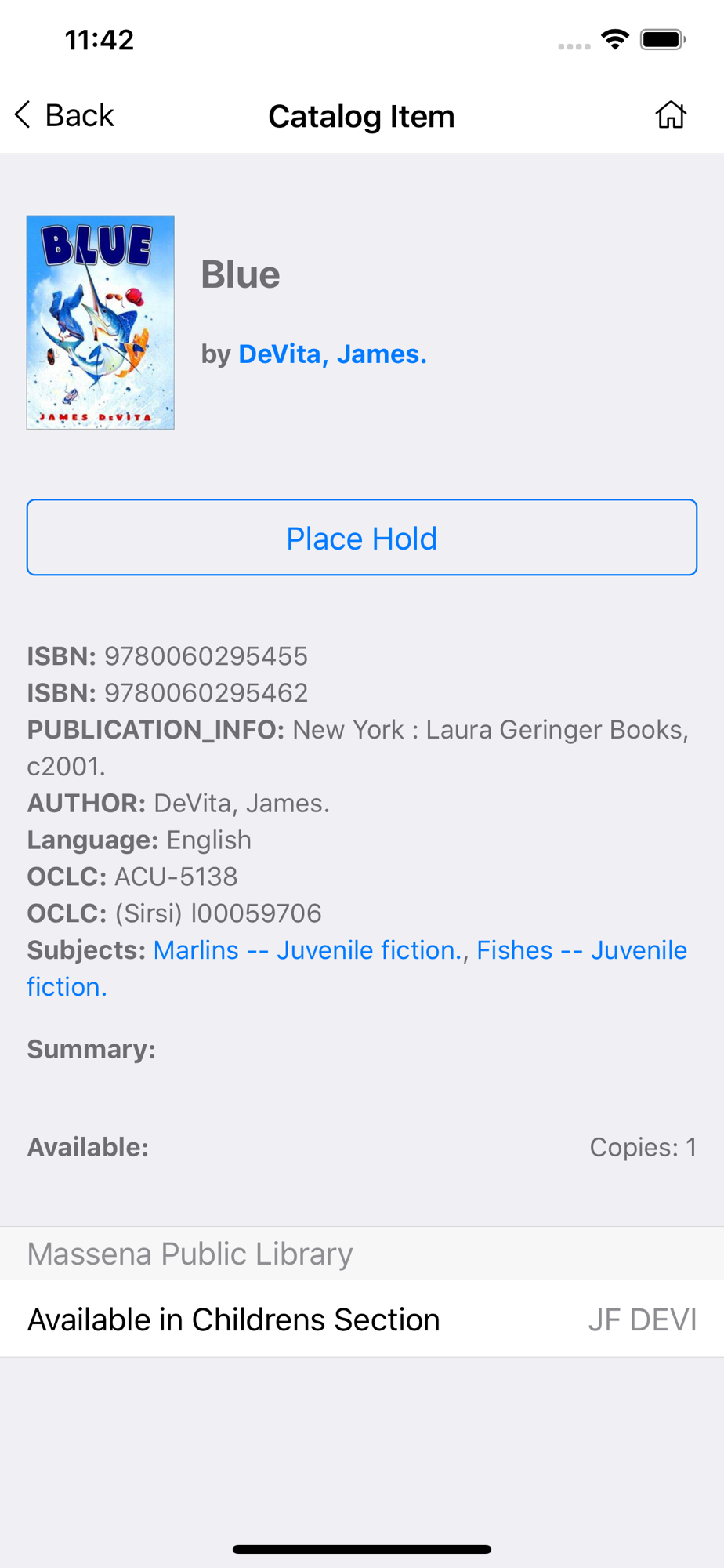Open author link DeVita, James.

(332, 354)
